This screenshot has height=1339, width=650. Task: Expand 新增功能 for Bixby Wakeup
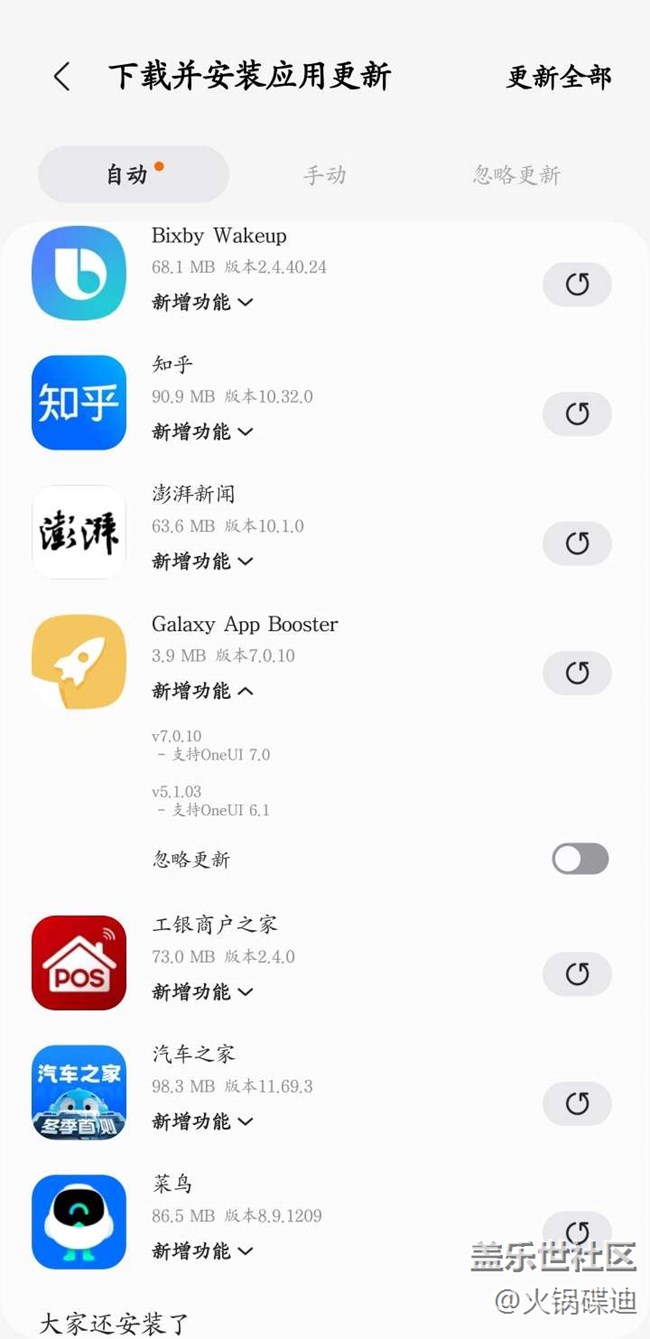(x=202, y=302)
